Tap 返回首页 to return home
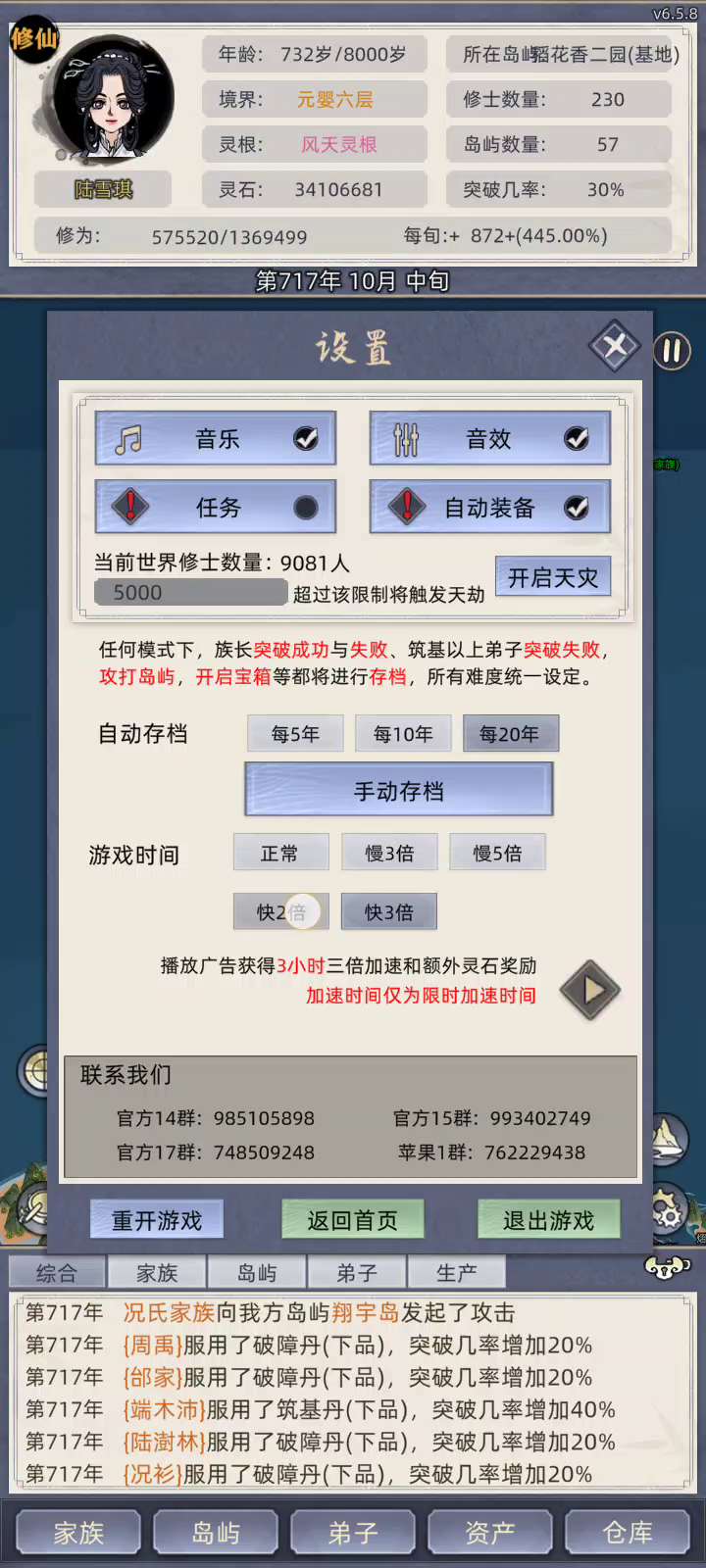The width and height of the screenshot is (706, 1568). click(x=353, y=1220)
